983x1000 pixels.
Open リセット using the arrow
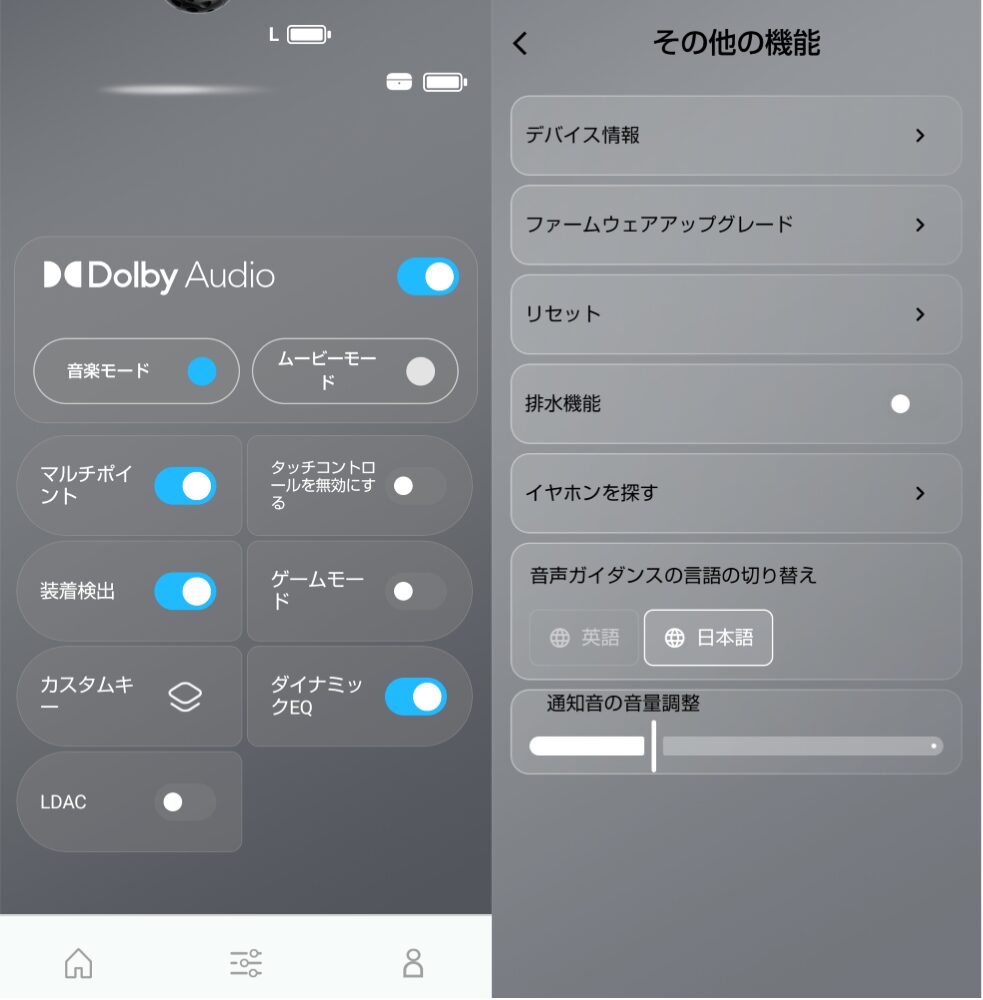920,315
